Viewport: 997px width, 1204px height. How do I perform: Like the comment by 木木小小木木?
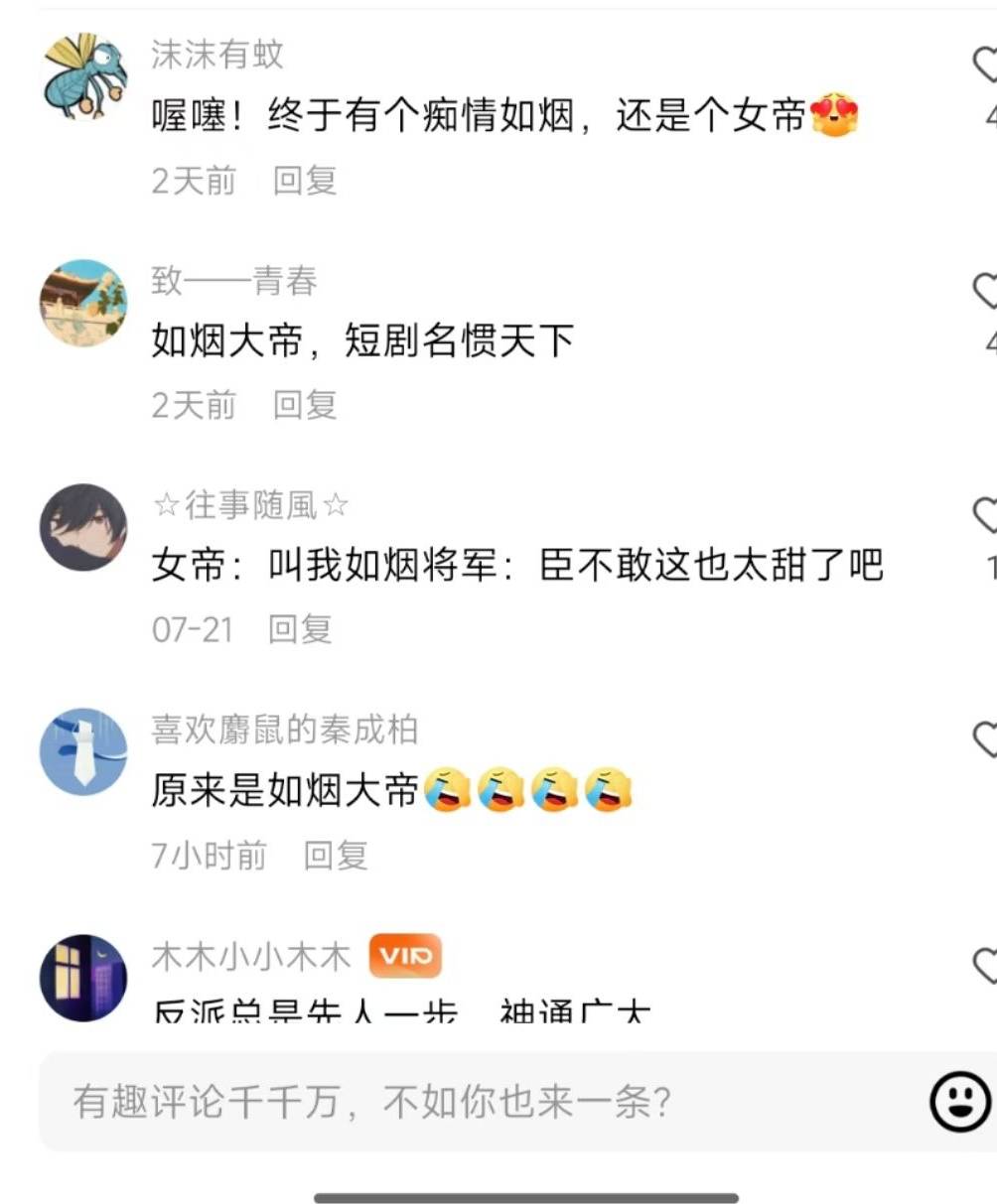pyautogui.click(x=985, y=965)
